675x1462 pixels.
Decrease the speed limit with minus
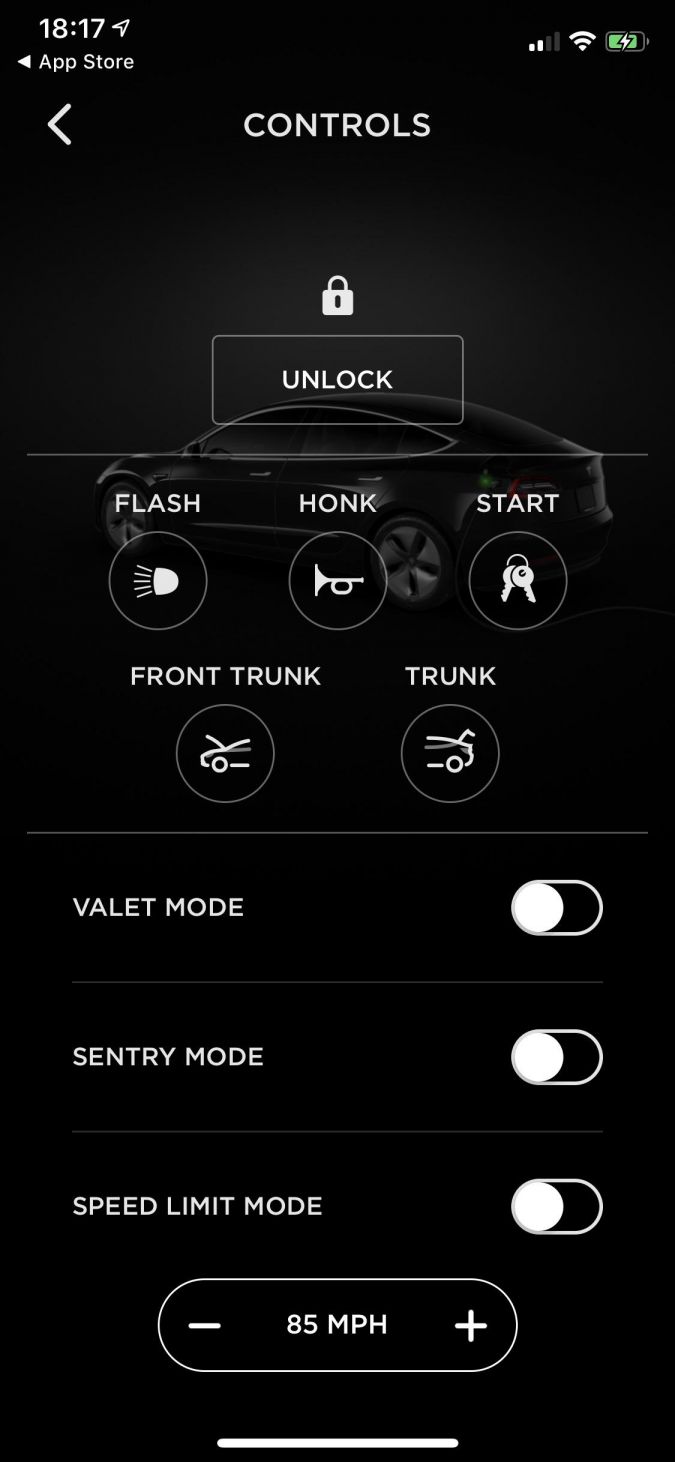(x=204, y=1326)
